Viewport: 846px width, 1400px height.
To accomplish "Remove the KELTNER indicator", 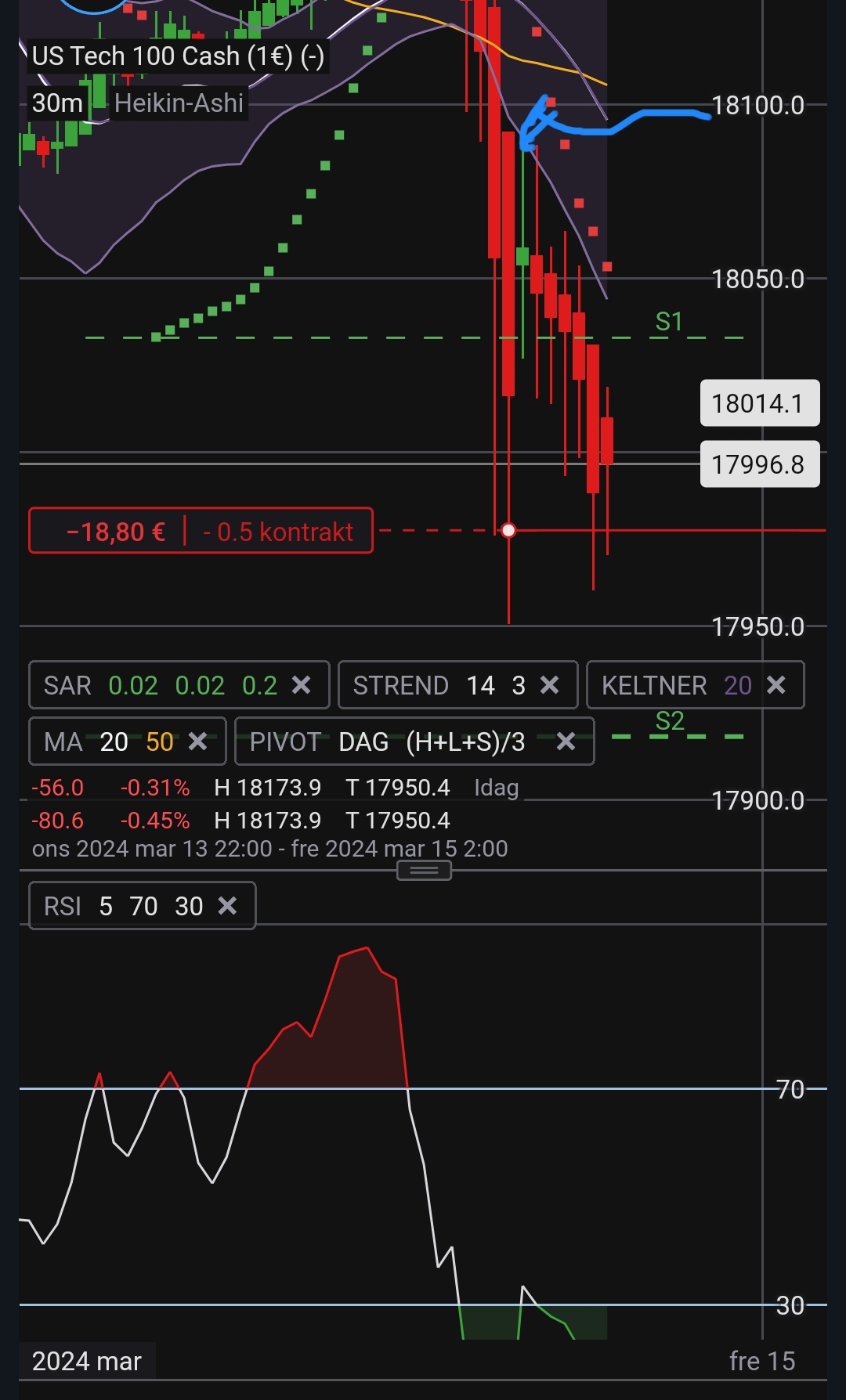I will pyautogui.click(x=775, y=685).
